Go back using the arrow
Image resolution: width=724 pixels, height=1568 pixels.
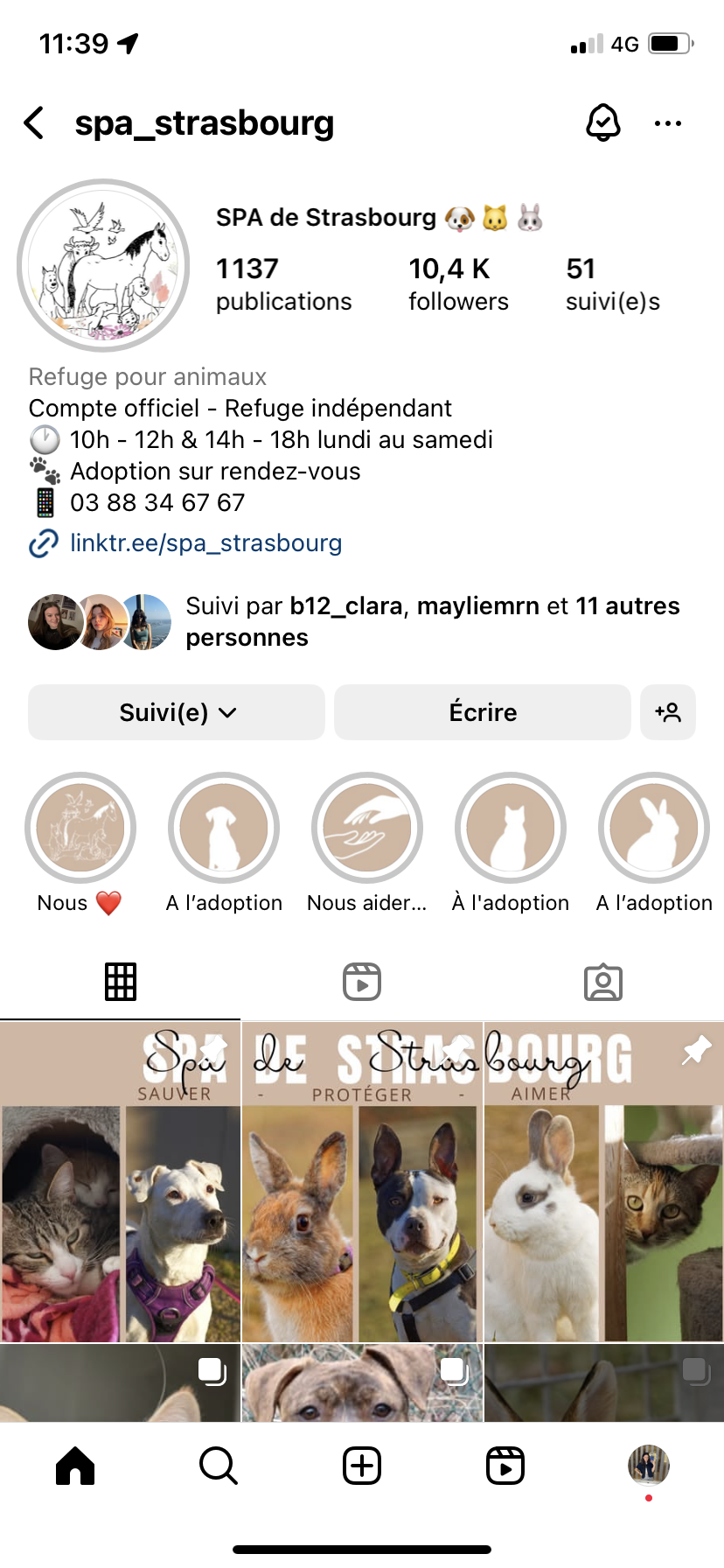(35, 123)
